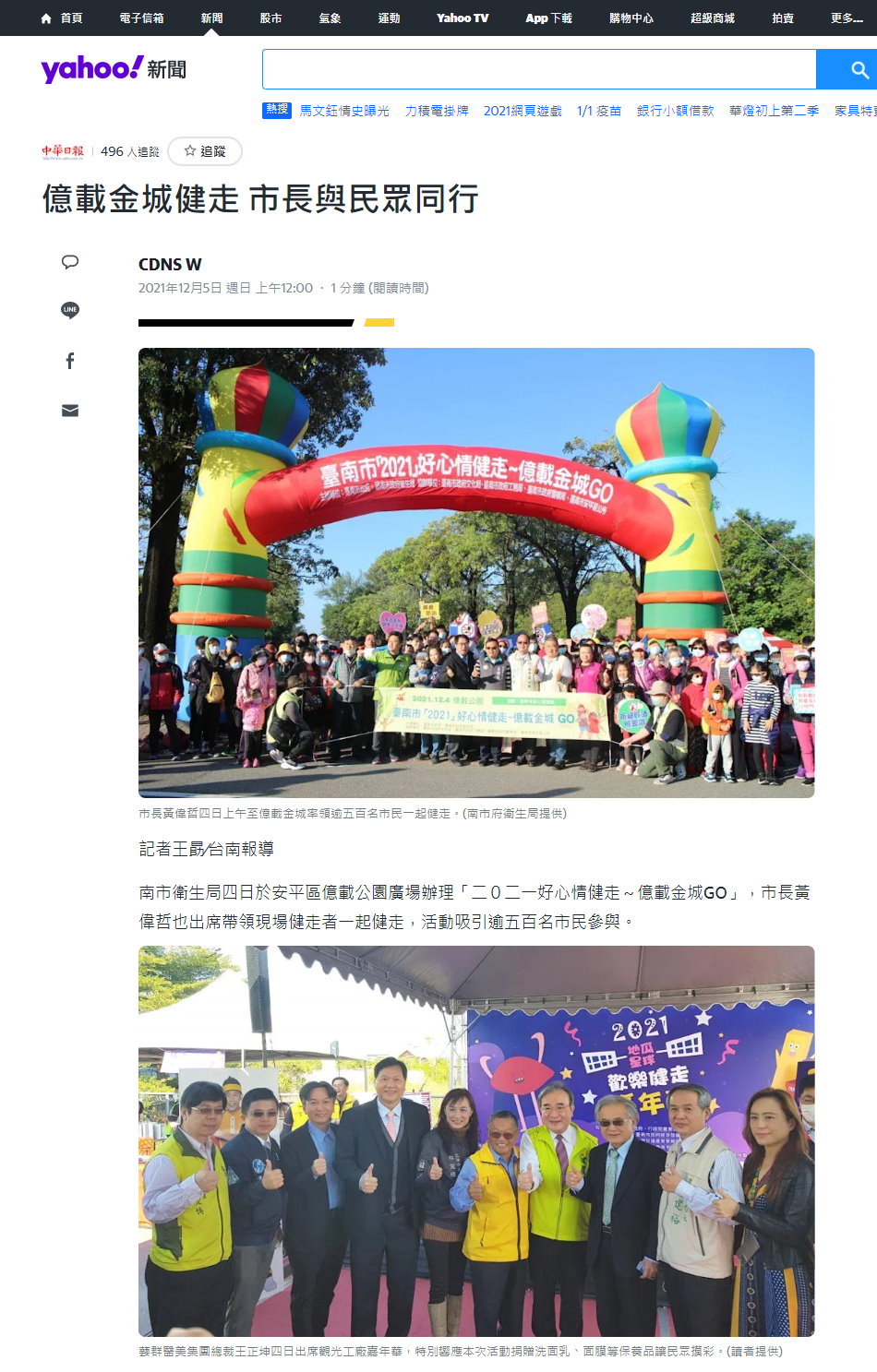Focus the news search field

click(539, 69)
